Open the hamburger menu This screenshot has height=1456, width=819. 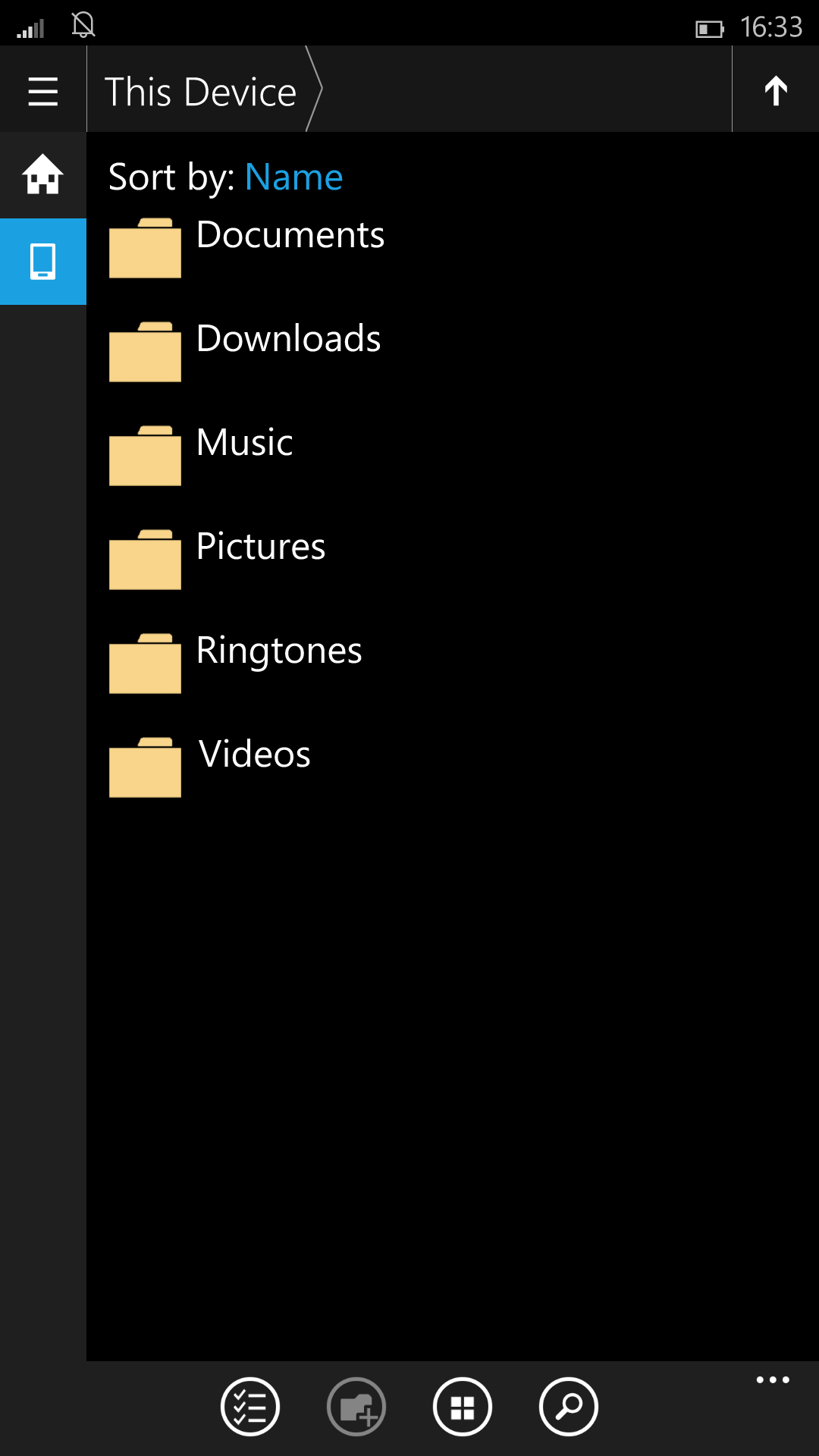[x=43, y=91]
